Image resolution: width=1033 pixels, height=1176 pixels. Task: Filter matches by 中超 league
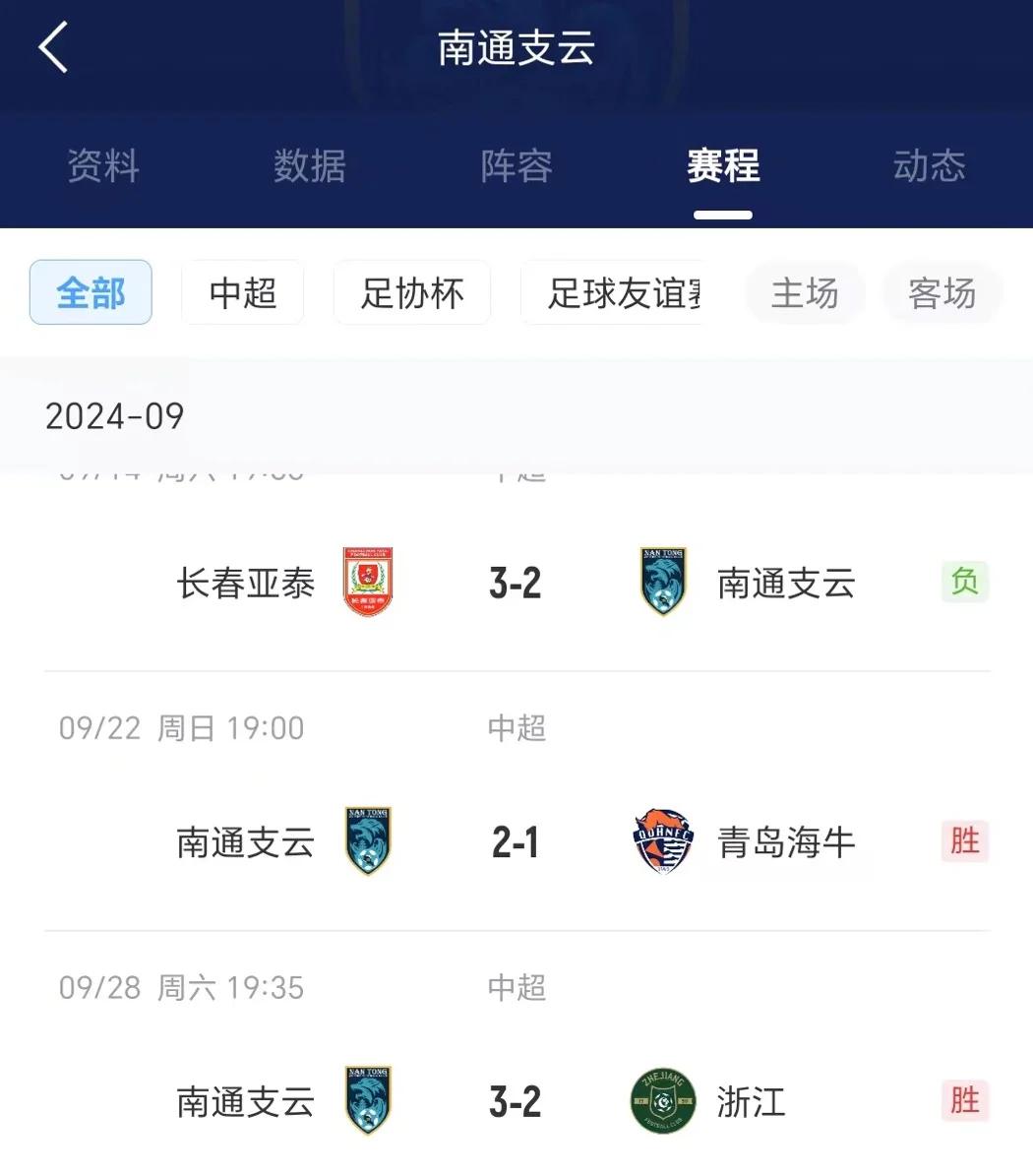pyautogui.click(x=242, y=292)
